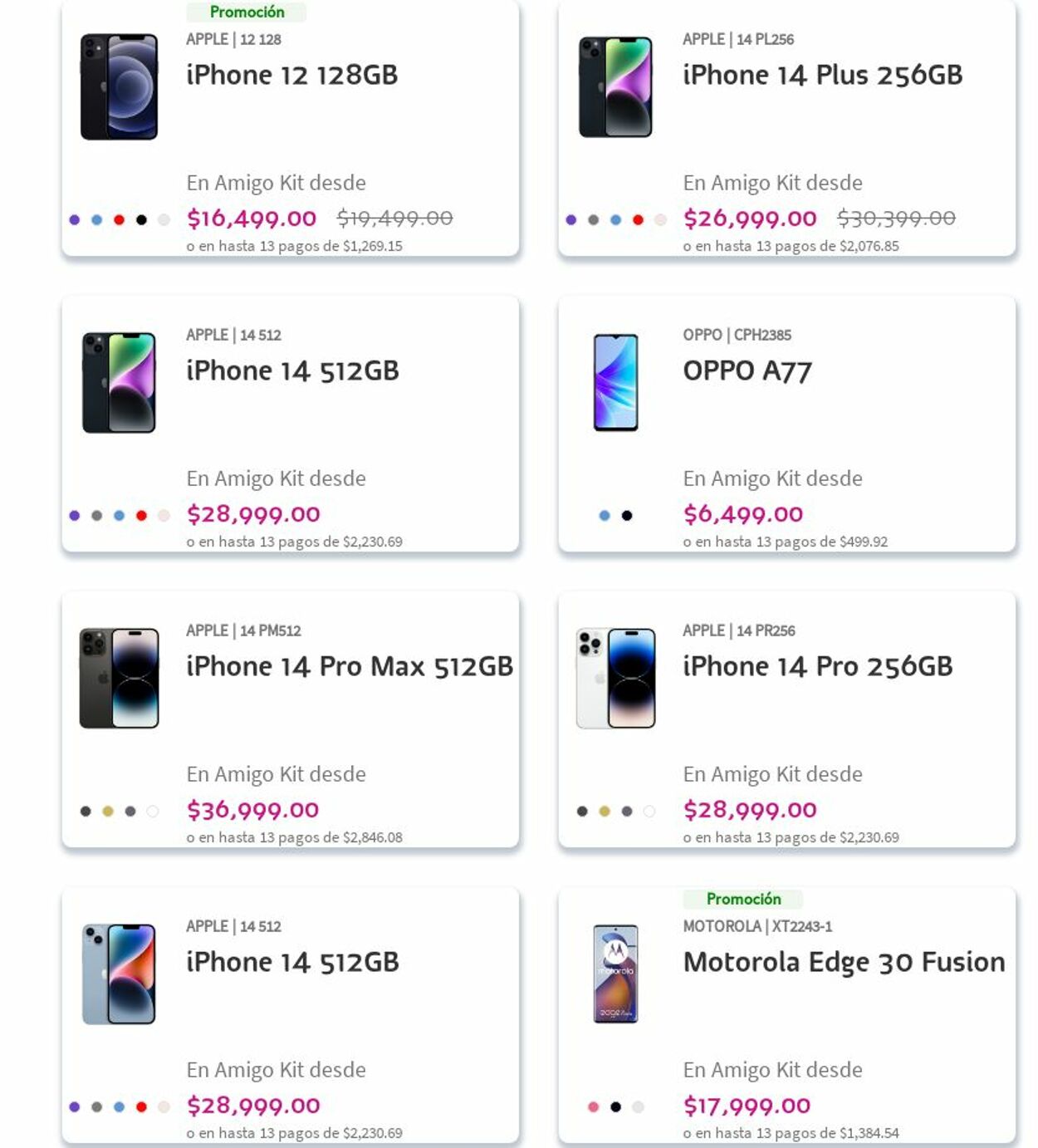Select the black color for OPPO A77
Viewport: 1038px width, 1148px height.
627,516
